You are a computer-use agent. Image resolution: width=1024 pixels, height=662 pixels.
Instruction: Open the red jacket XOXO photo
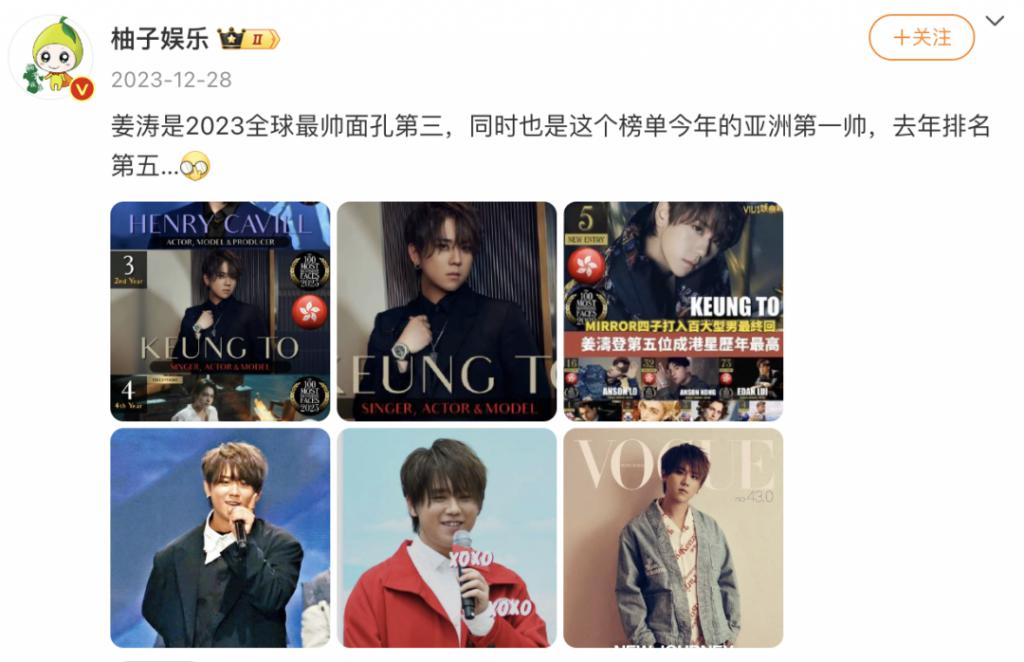click(x=447, y=537)
